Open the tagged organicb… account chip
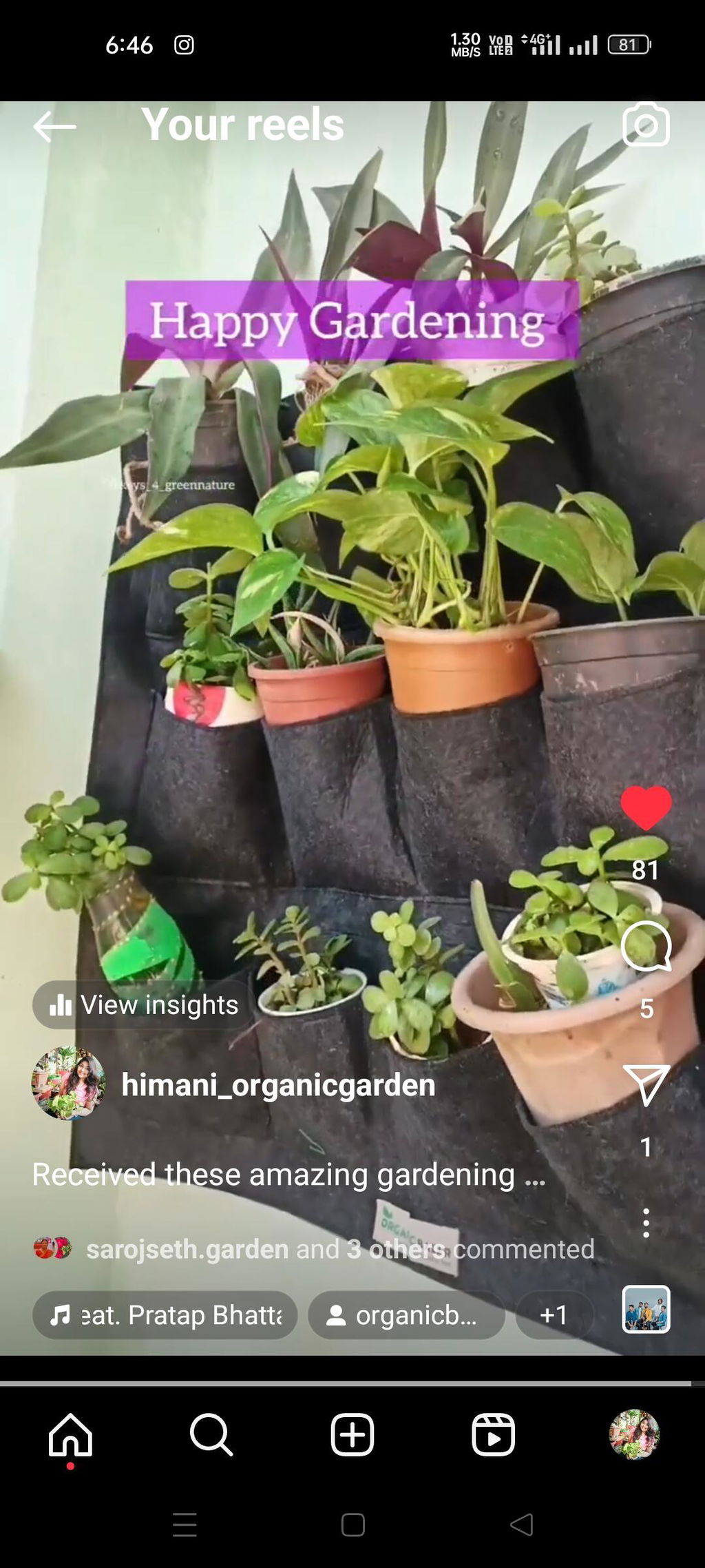The width and height of the screenshot is (705, 1568). click(406, 1315)
